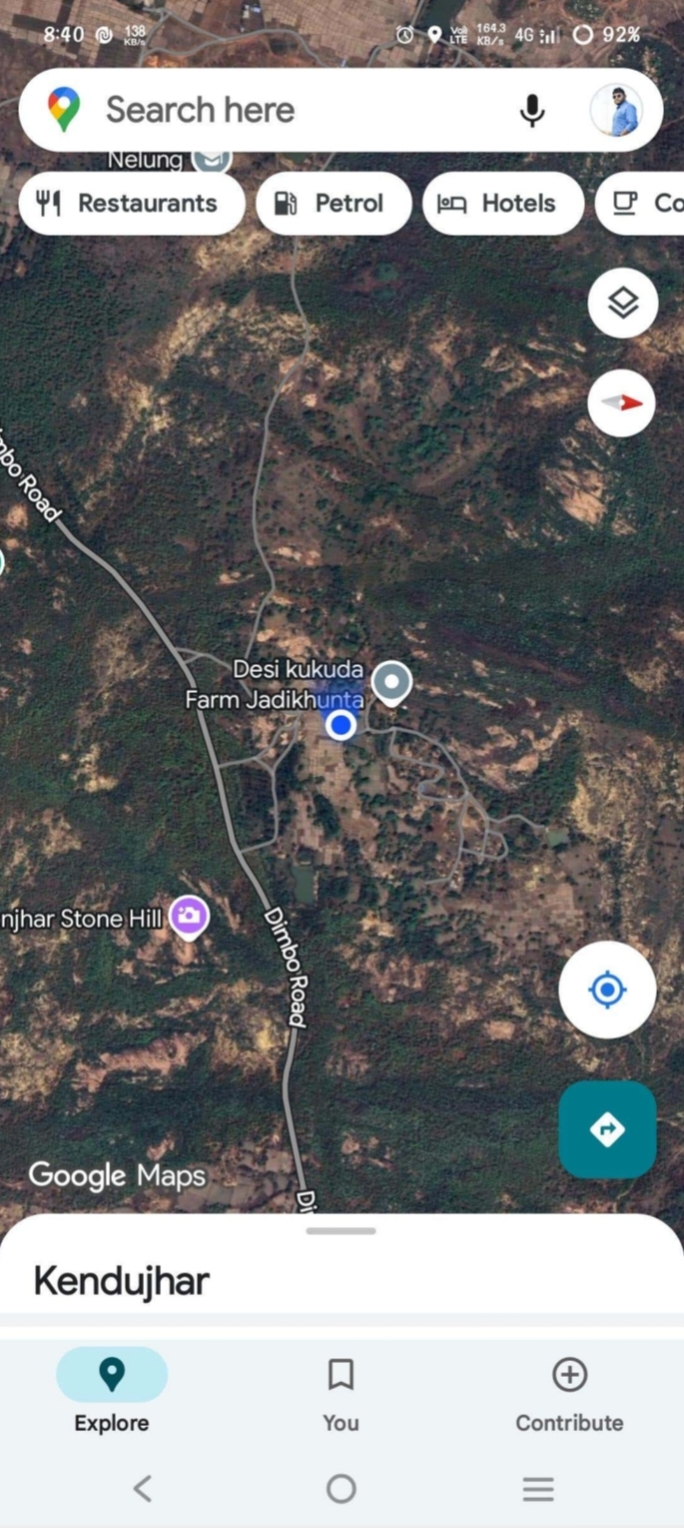
Task: Switch to the You tab
Action: [341, 1394]
